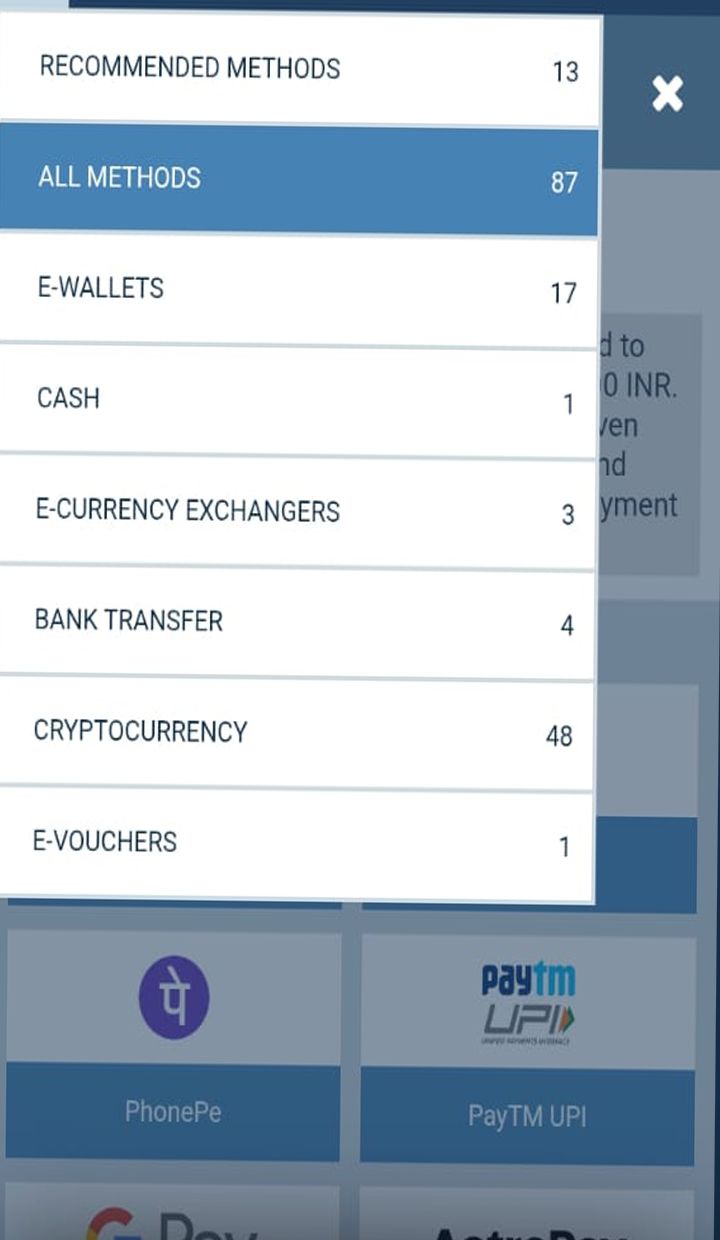Select Recommended Methods category
The width and height of the screenshot is (720, 1240).
(298, 69)
